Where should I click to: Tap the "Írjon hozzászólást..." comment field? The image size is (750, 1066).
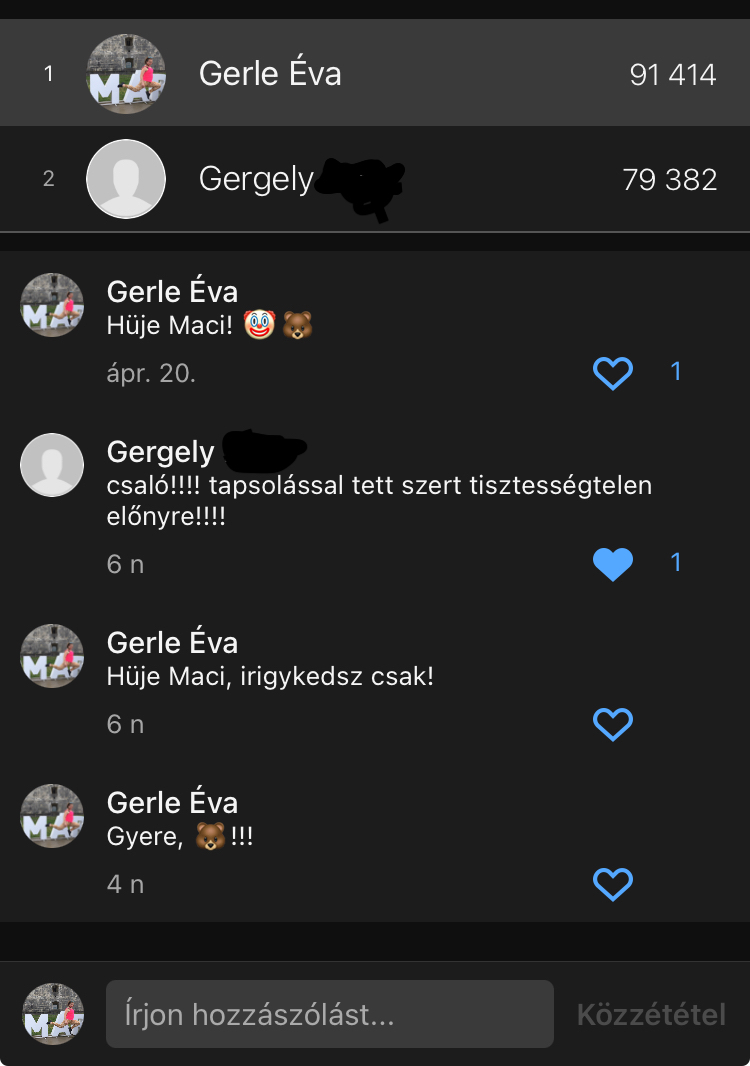329,1014
